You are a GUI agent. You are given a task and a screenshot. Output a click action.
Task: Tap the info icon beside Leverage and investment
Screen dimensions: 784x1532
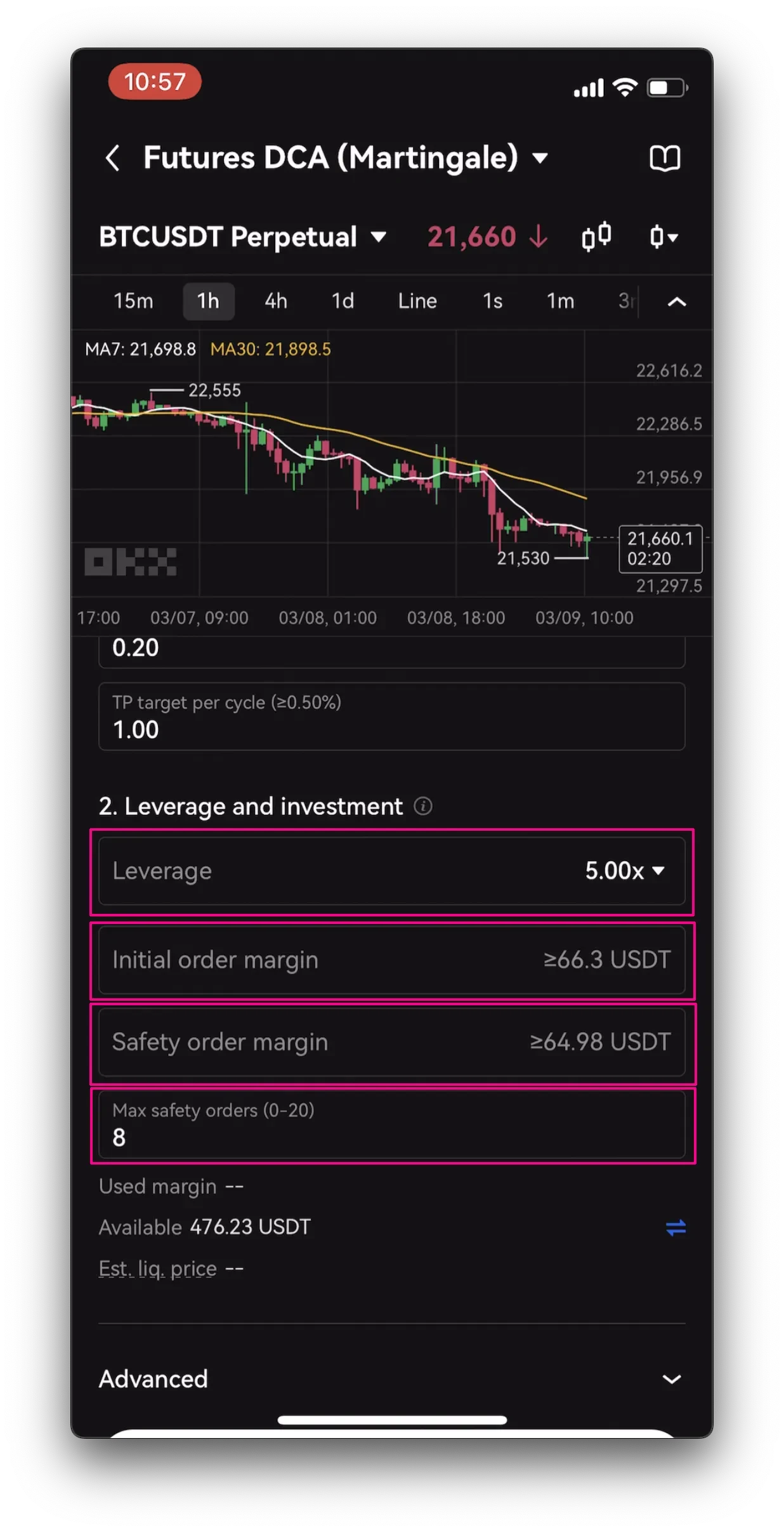click(424, 806)
